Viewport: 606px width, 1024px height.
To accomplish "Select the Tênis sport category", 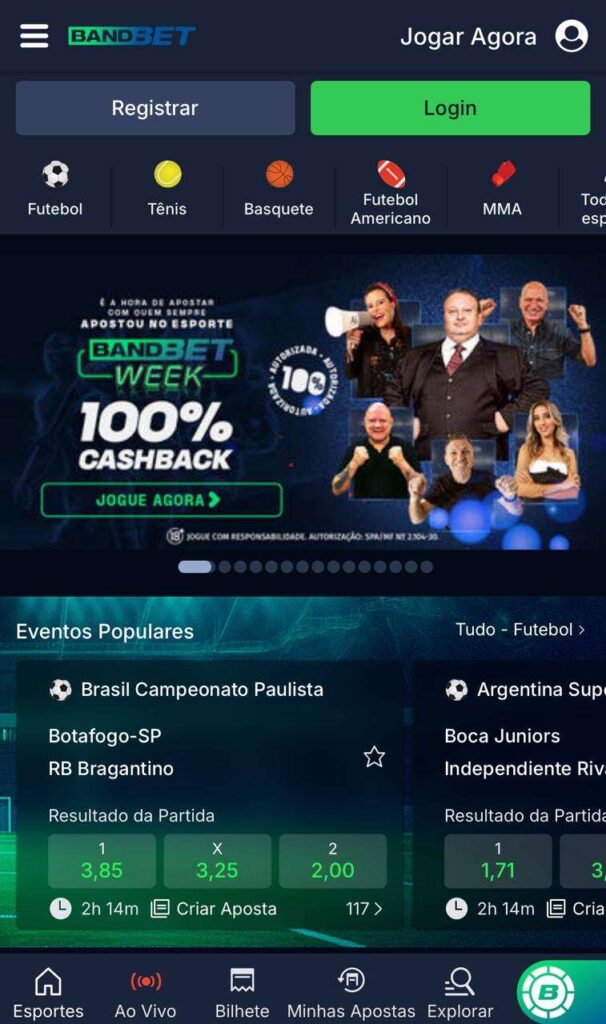I will pos(167,190).
